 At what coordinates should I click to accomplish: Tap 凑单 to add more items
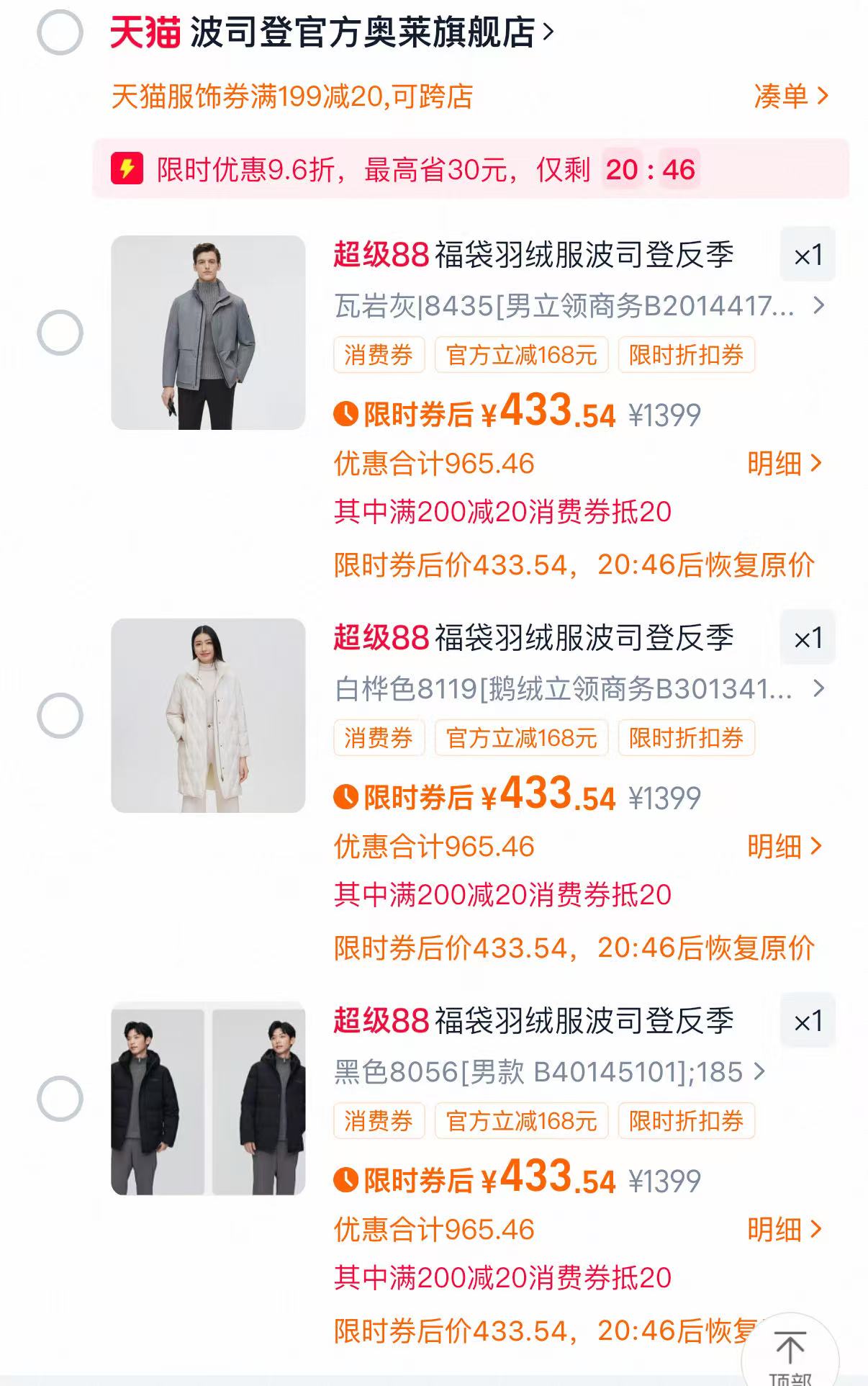[x=790, y=96]
